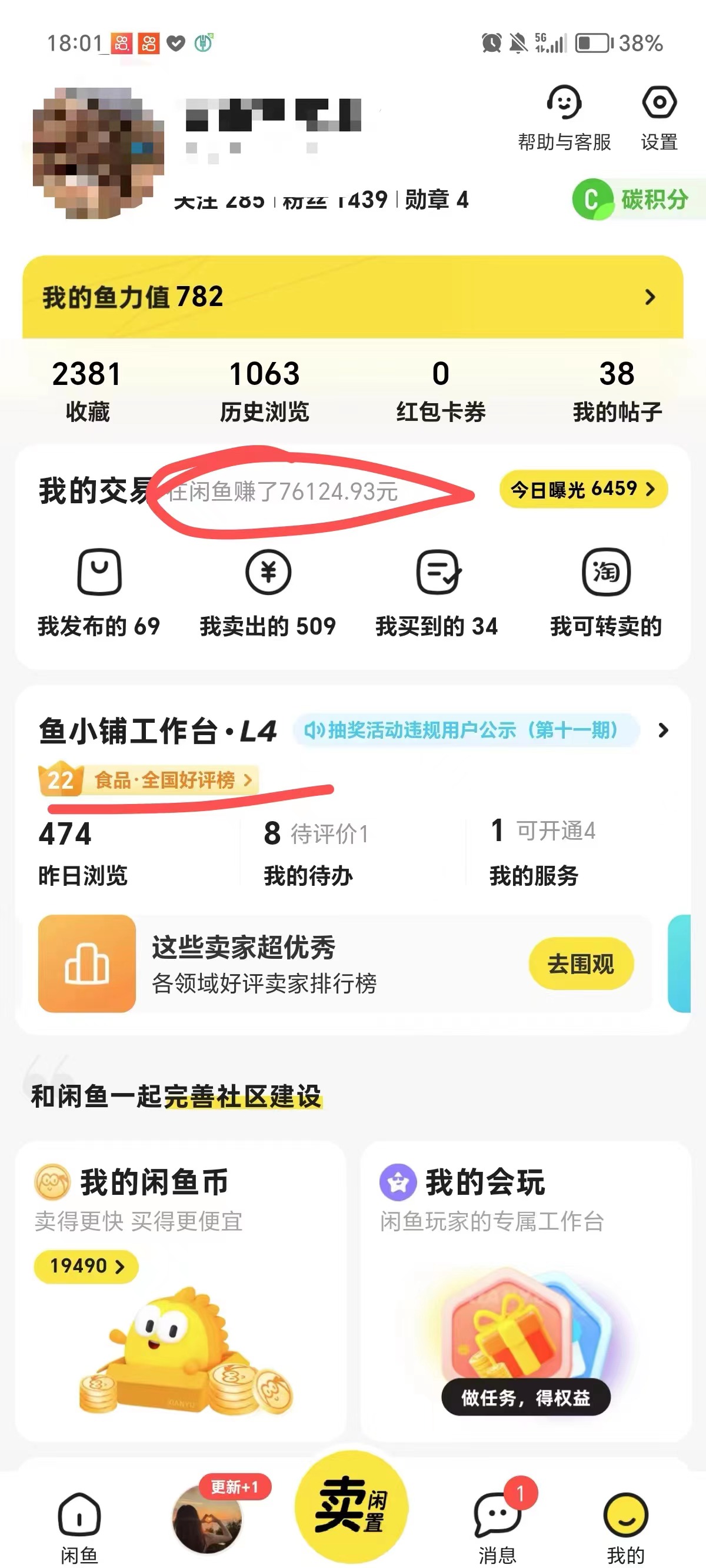Tap the 卖闲置 sell button
The image size is (706, 1568).
(351, 1506)
